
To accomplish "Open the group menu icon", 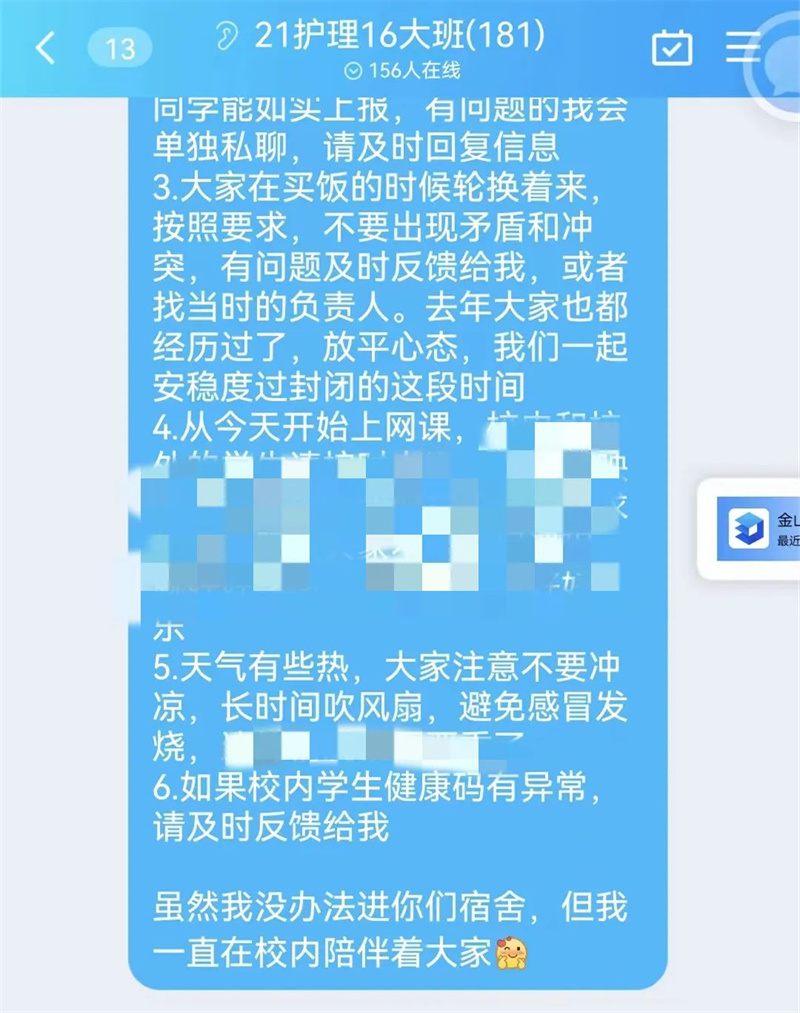I will (x=743, y=47).
